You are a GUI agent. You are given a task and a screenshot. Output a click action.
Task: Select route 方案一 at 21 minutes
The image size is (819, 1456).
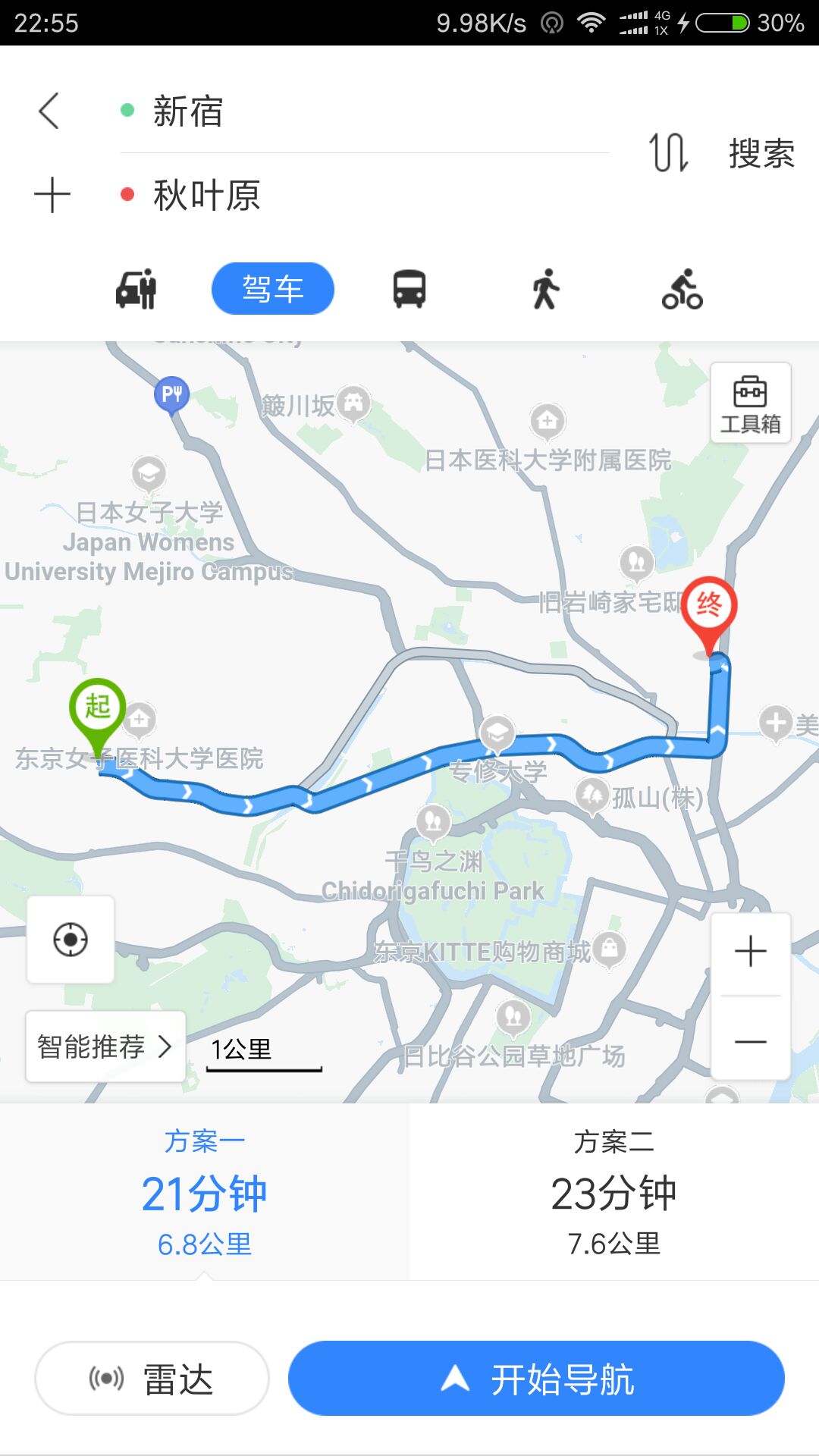pyautogui.click(x=205, y=1192)
